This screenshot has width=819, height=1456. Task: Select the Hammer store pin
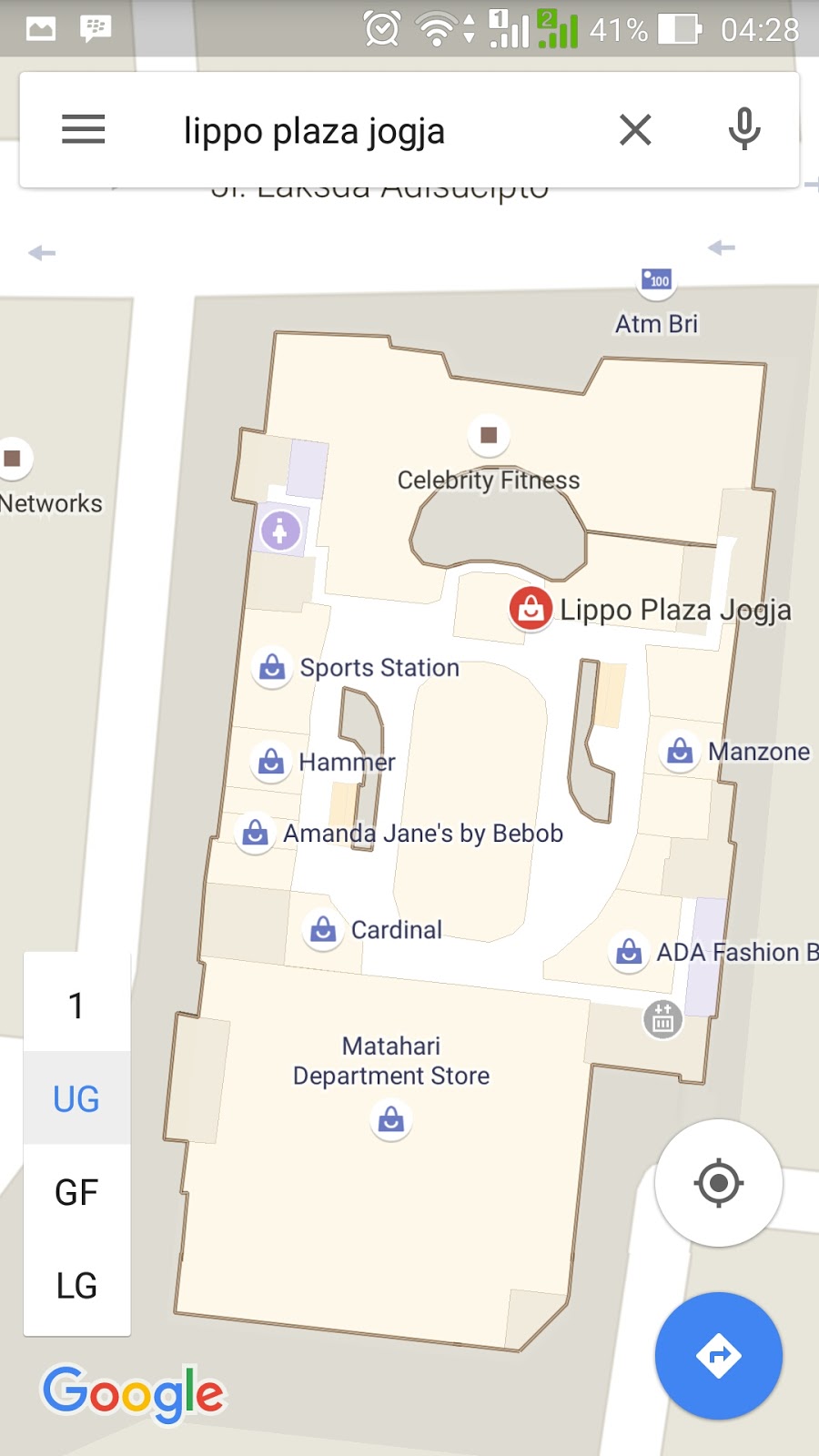pyautogui.click(x=271, y=761)
